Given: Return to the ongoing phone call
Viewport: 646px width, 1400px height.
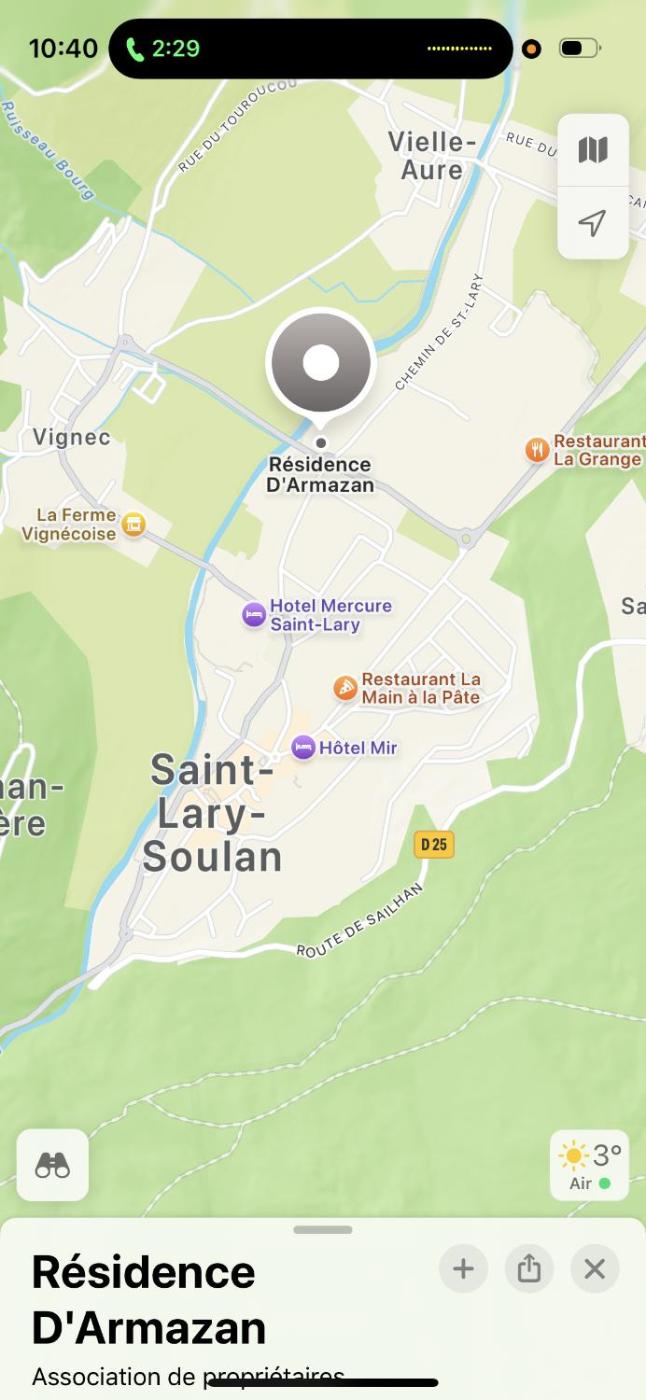Looking at the screenshot, I should [163, 48].
